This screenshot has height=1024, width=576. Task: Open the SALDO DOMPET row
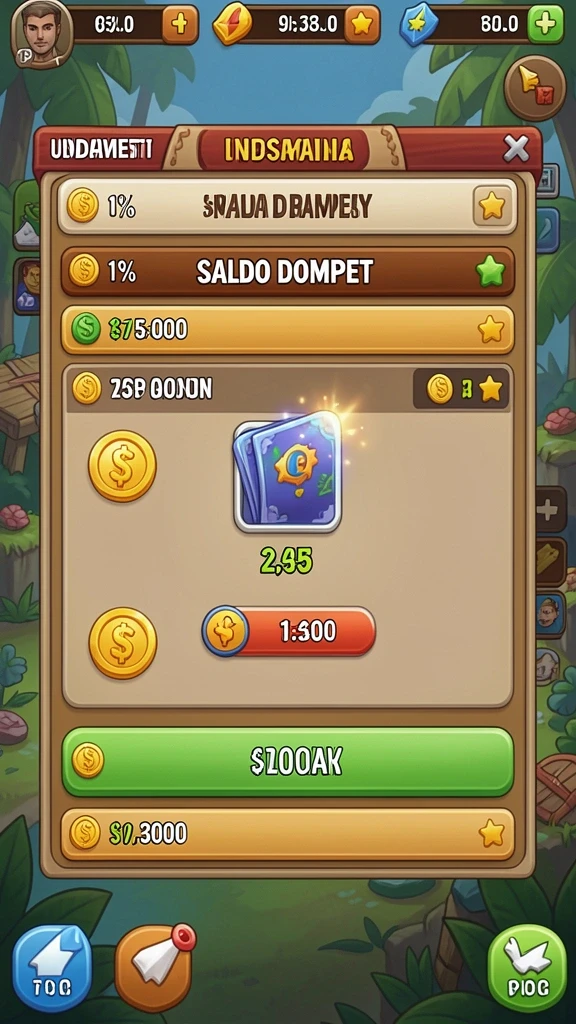pos(288,271)
